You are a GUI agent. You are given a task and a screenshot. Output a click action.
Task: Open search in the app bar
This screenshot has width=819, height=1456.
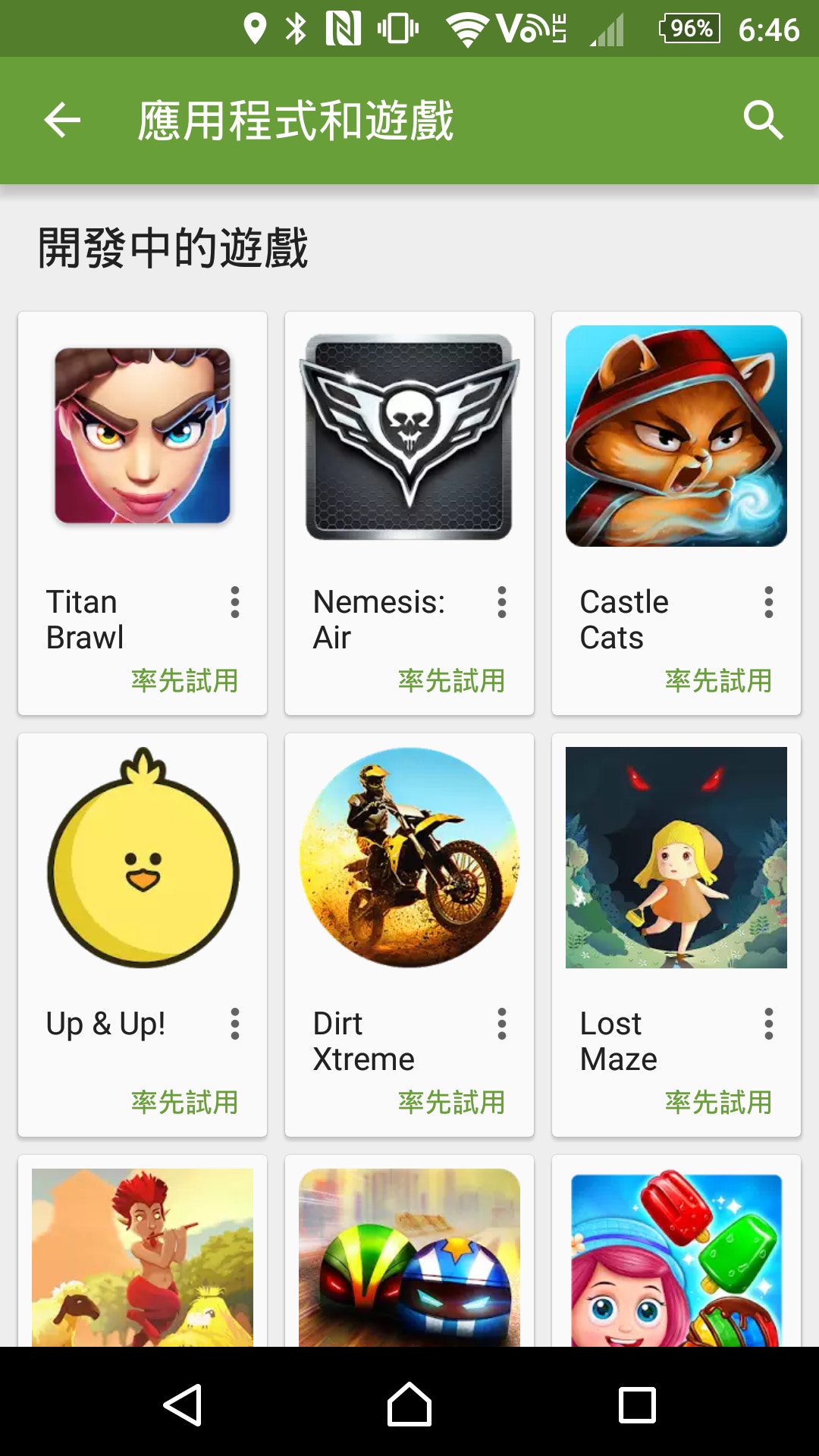point(762,120)
